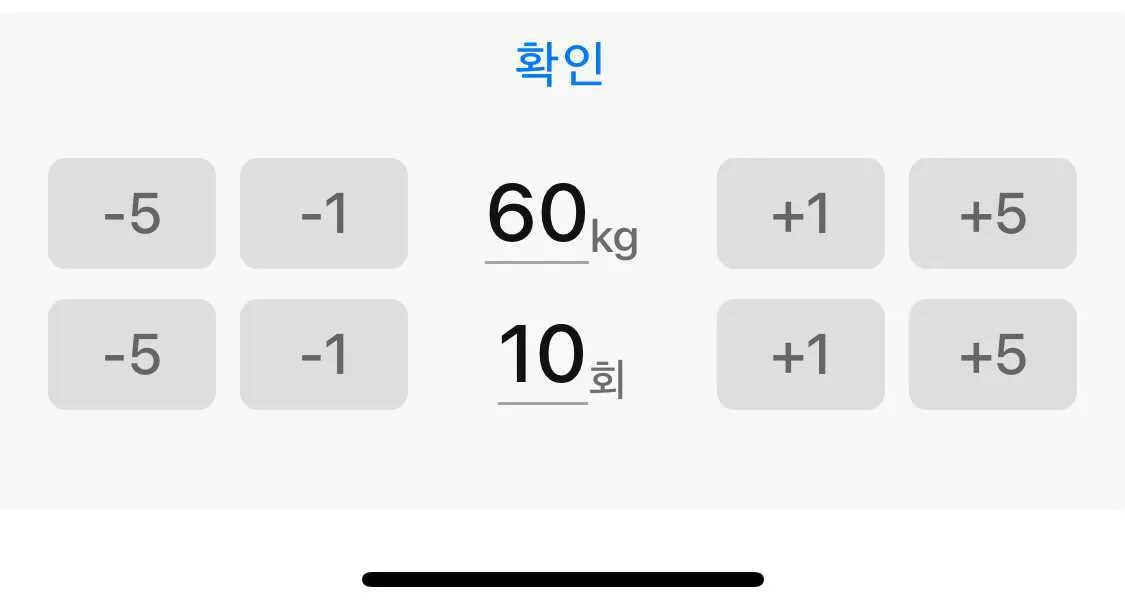This screenshot has height=611, width=1125.
Task: Edit the 60 kg weight field
Action: (538, 217)
